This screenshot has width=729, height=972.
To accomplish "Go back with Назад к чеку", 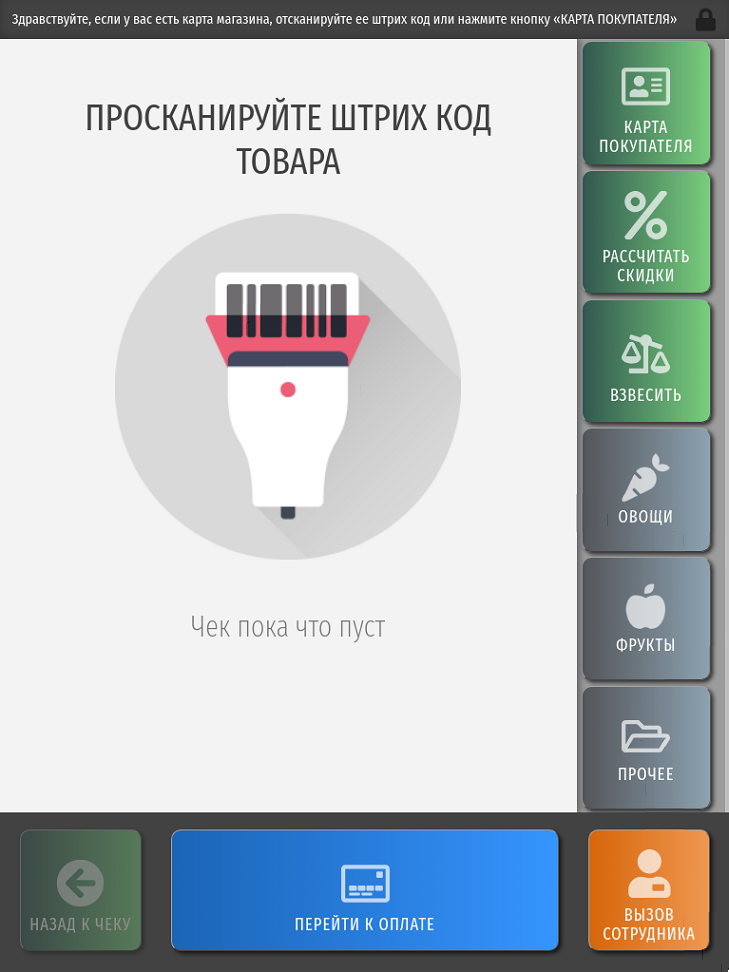I will [80, 889].
